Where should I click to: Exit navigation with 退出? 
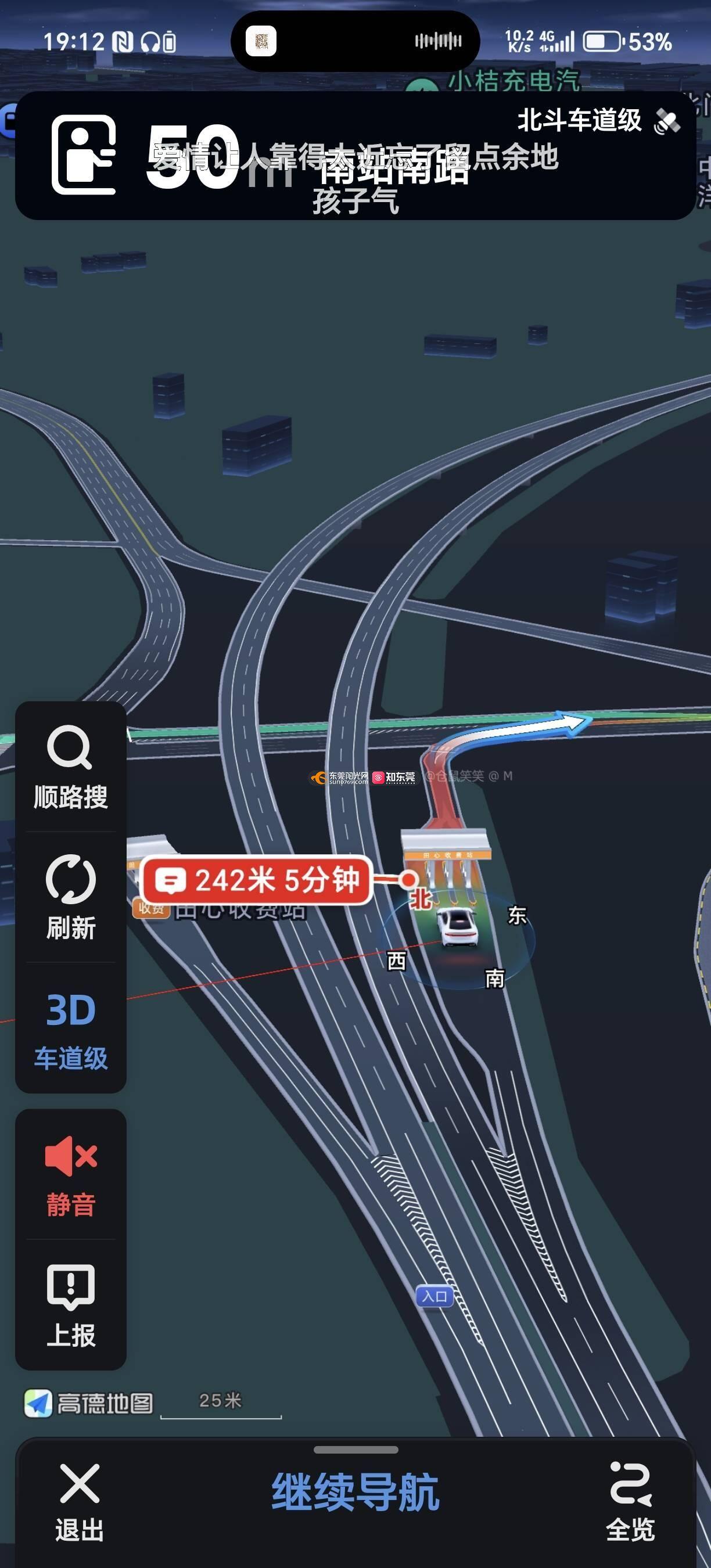pyautogui.click(x=79, y=1502)
